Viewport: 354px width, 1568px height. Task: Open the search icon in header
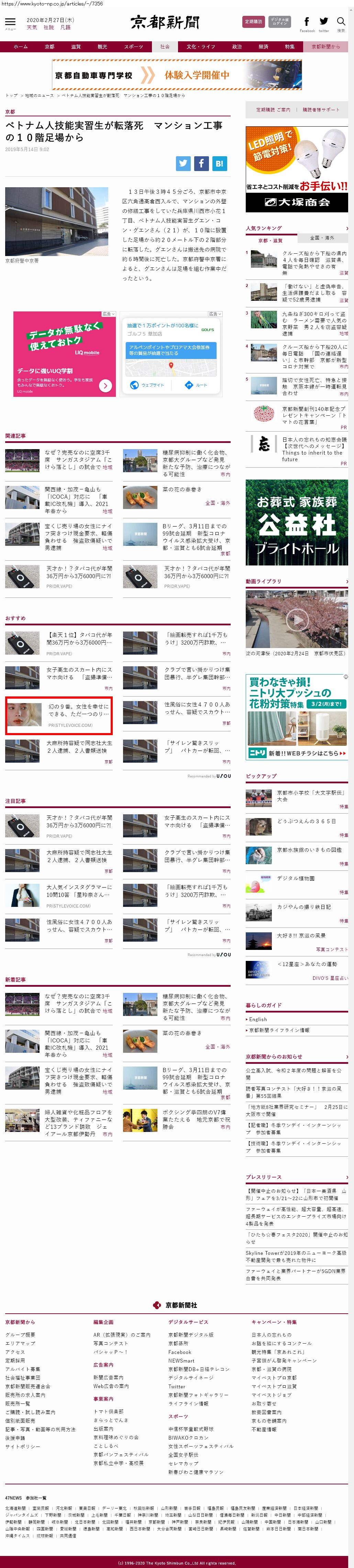coord(341,22)
